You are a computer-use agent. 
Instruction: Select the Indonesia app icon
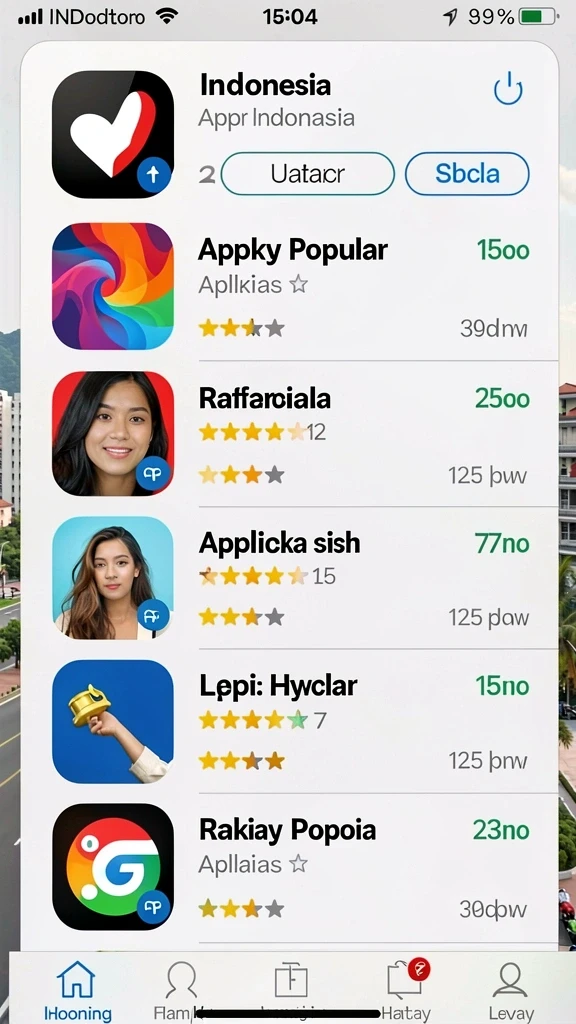click(113, 135)
